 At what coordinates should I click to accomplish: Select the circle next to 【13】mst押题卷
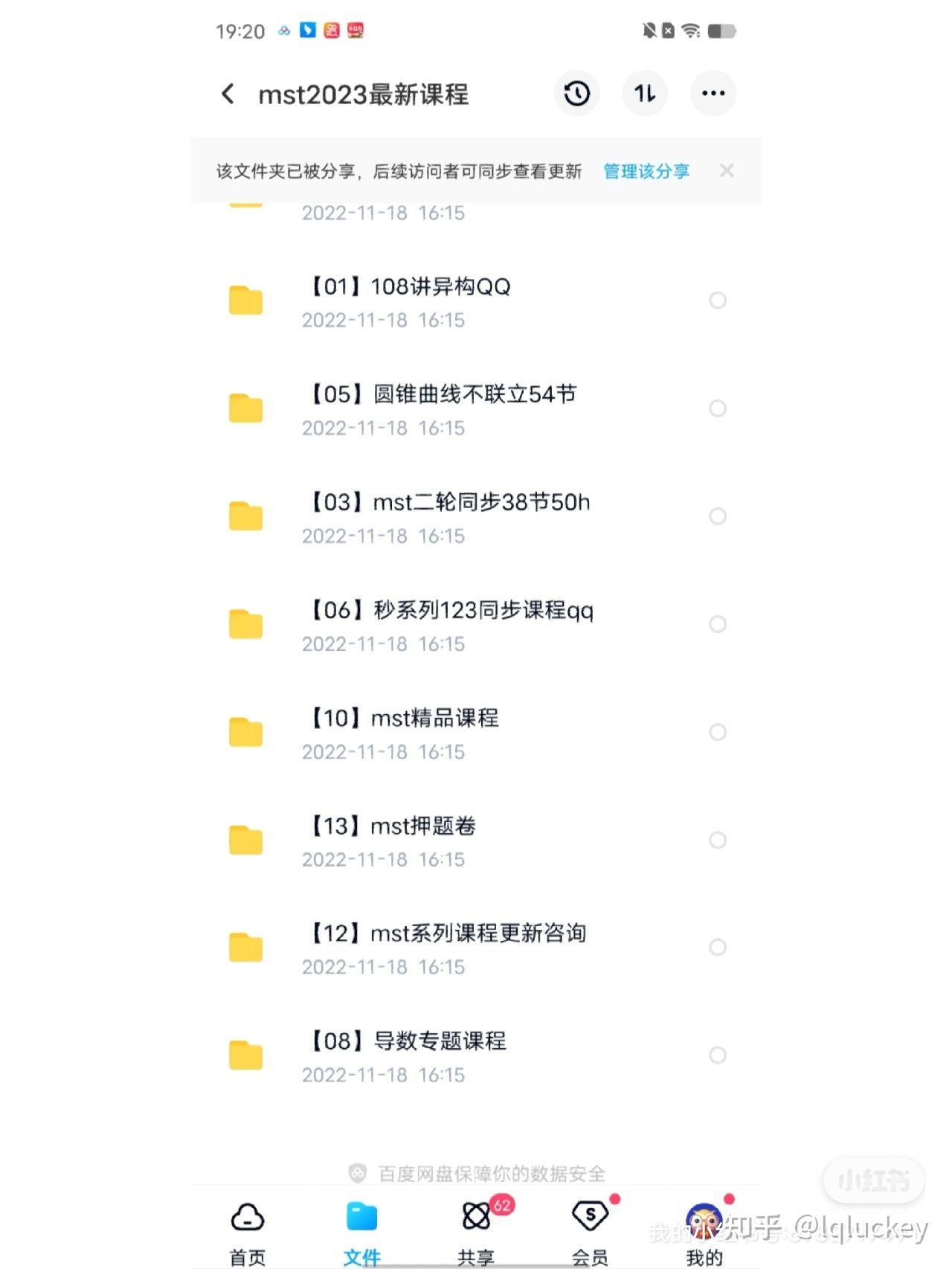(x=716, y=840)
